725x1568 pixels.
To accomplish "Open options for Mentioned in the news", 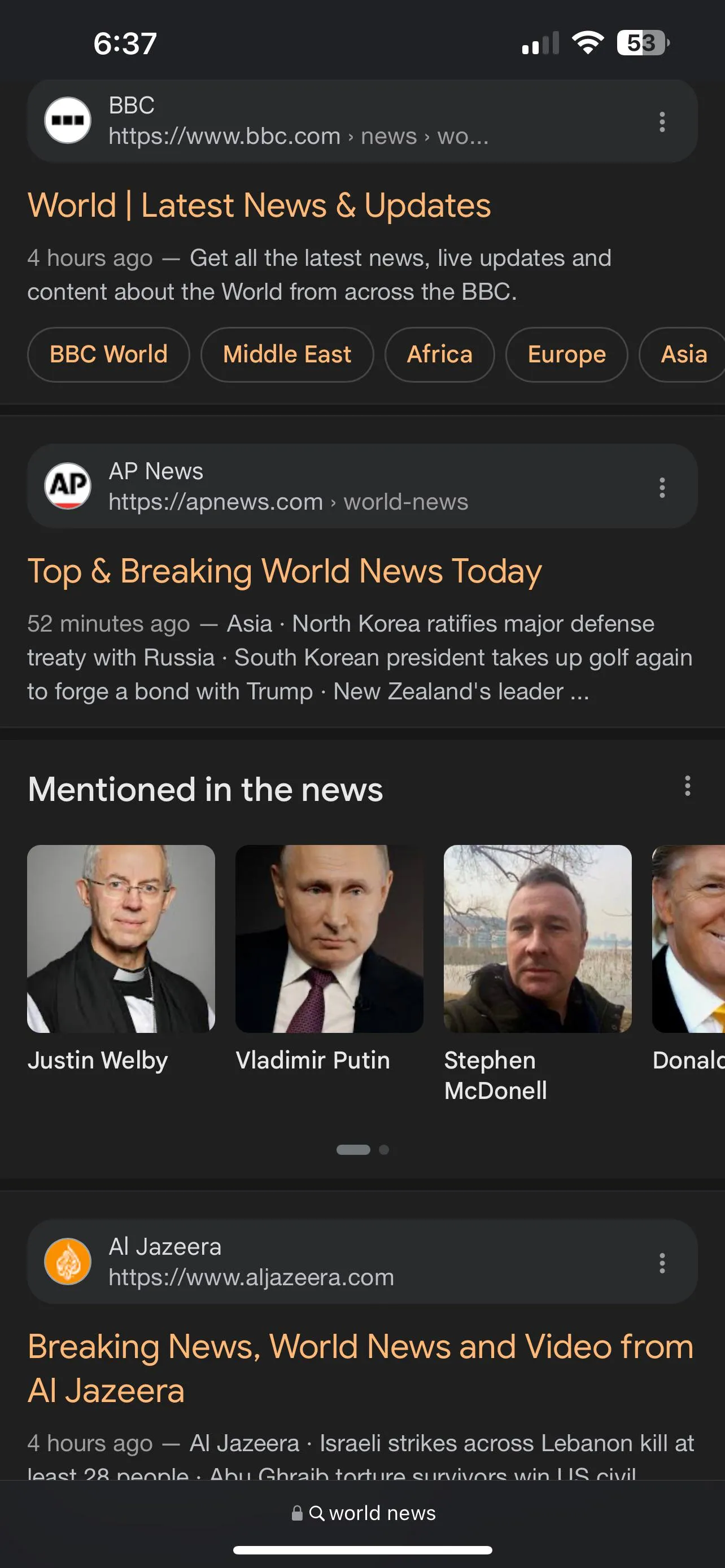I will point(687,786).
